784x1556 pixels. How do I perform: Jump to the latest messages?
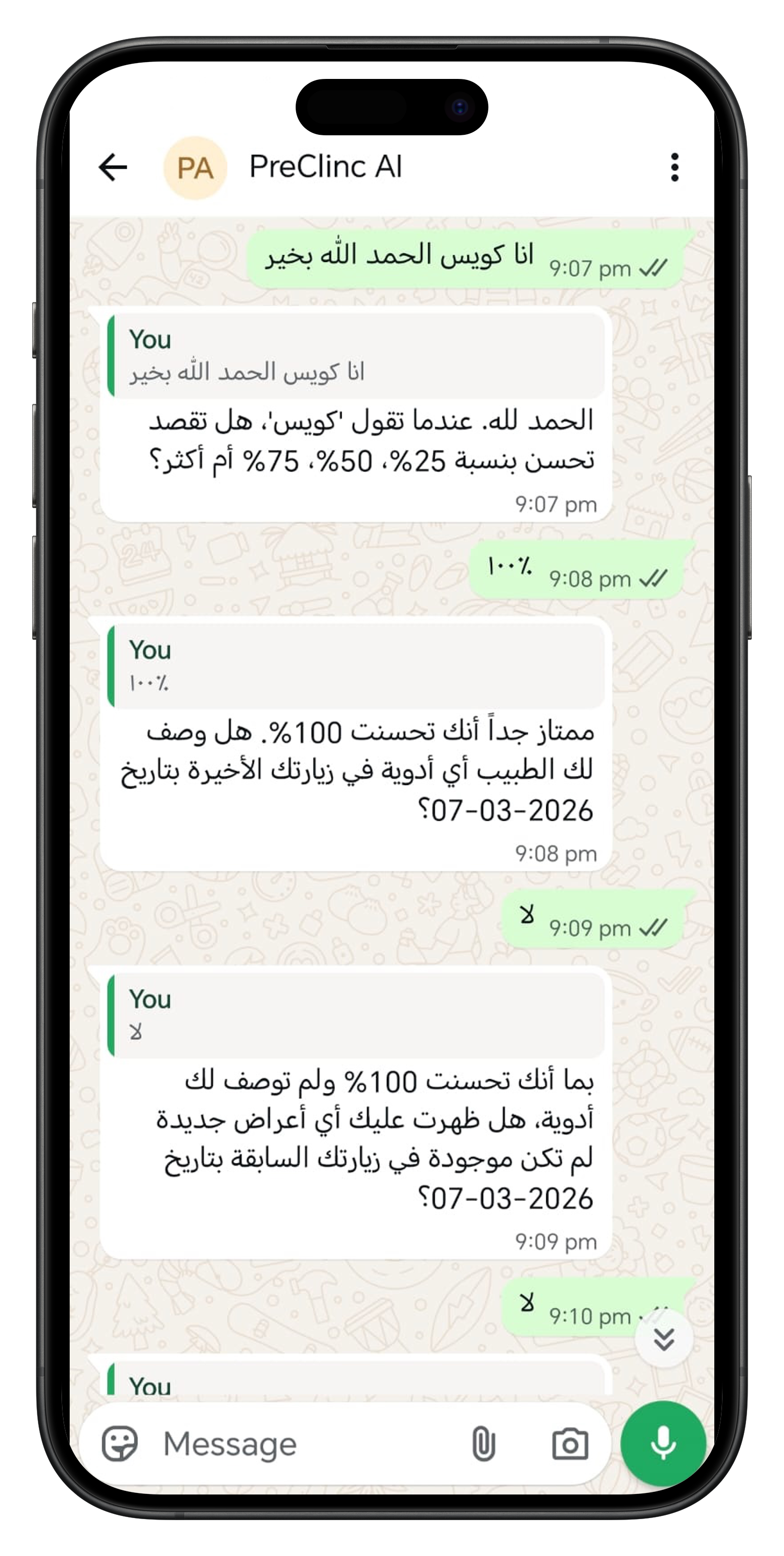click(x=663, y=1339)
